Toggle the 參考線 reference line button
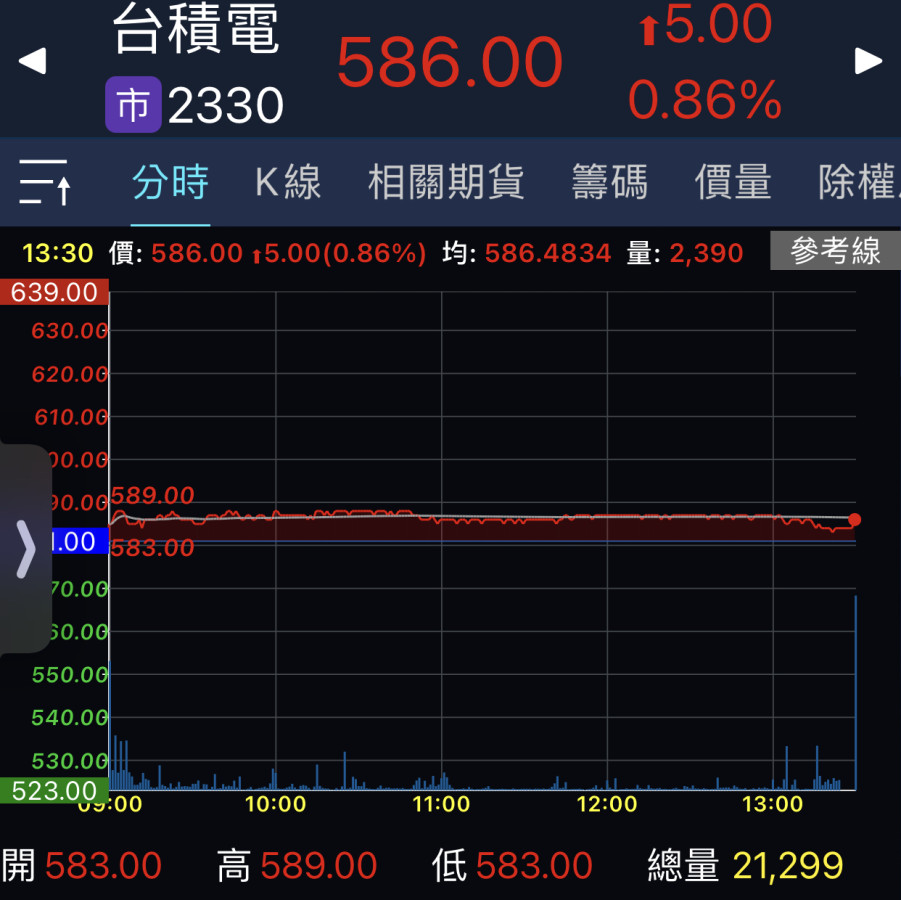901x900 pixels. (x=835, y=251)
